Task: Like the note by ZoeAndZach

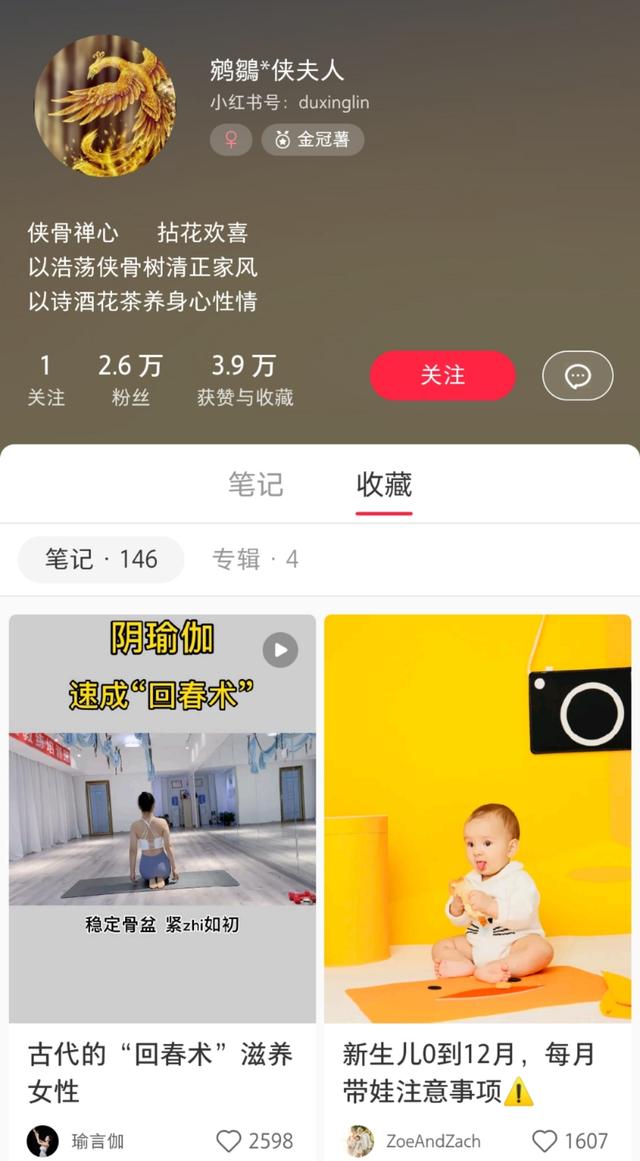Action: point(545,1140)
